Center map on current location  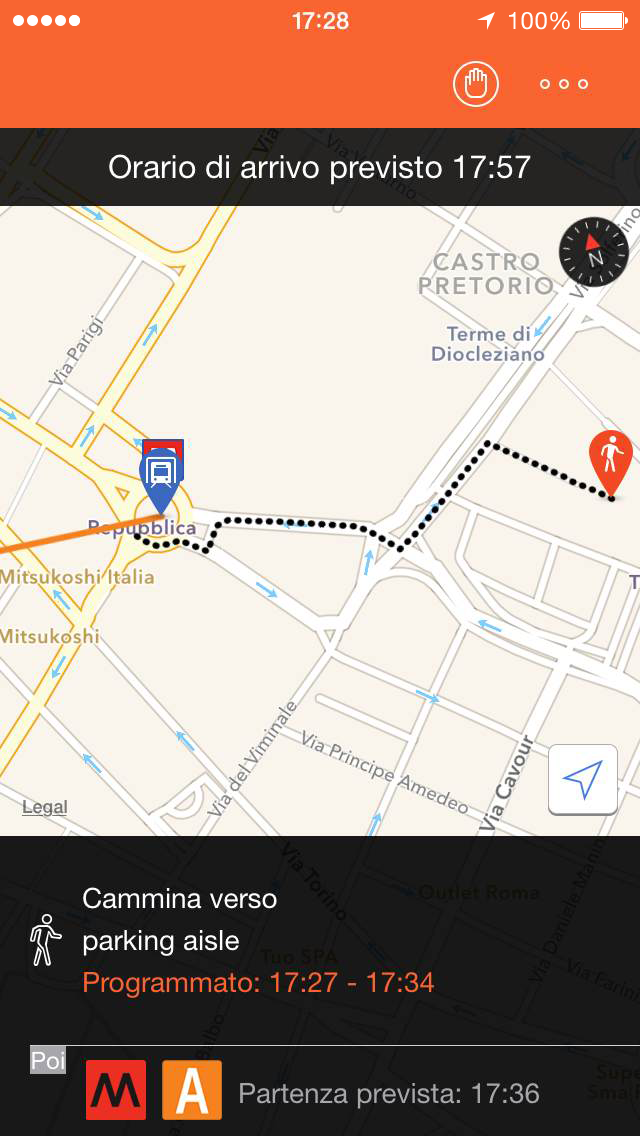click(583, 779)
